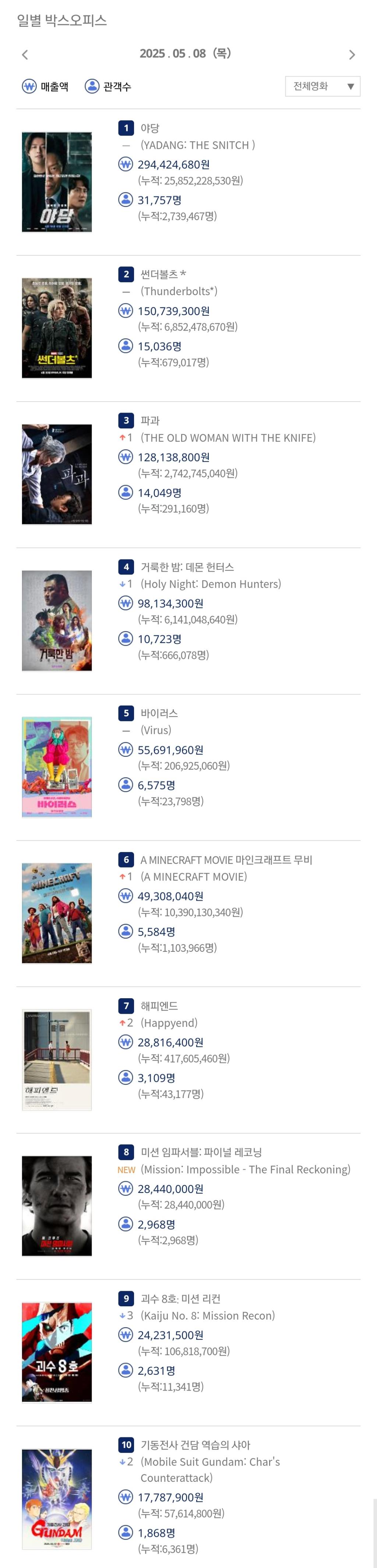Viewport: 377px width, 1568px height.
Task: Select the 바이러스 movie poster
Action: pyautogui.click(x=57, y=767)
